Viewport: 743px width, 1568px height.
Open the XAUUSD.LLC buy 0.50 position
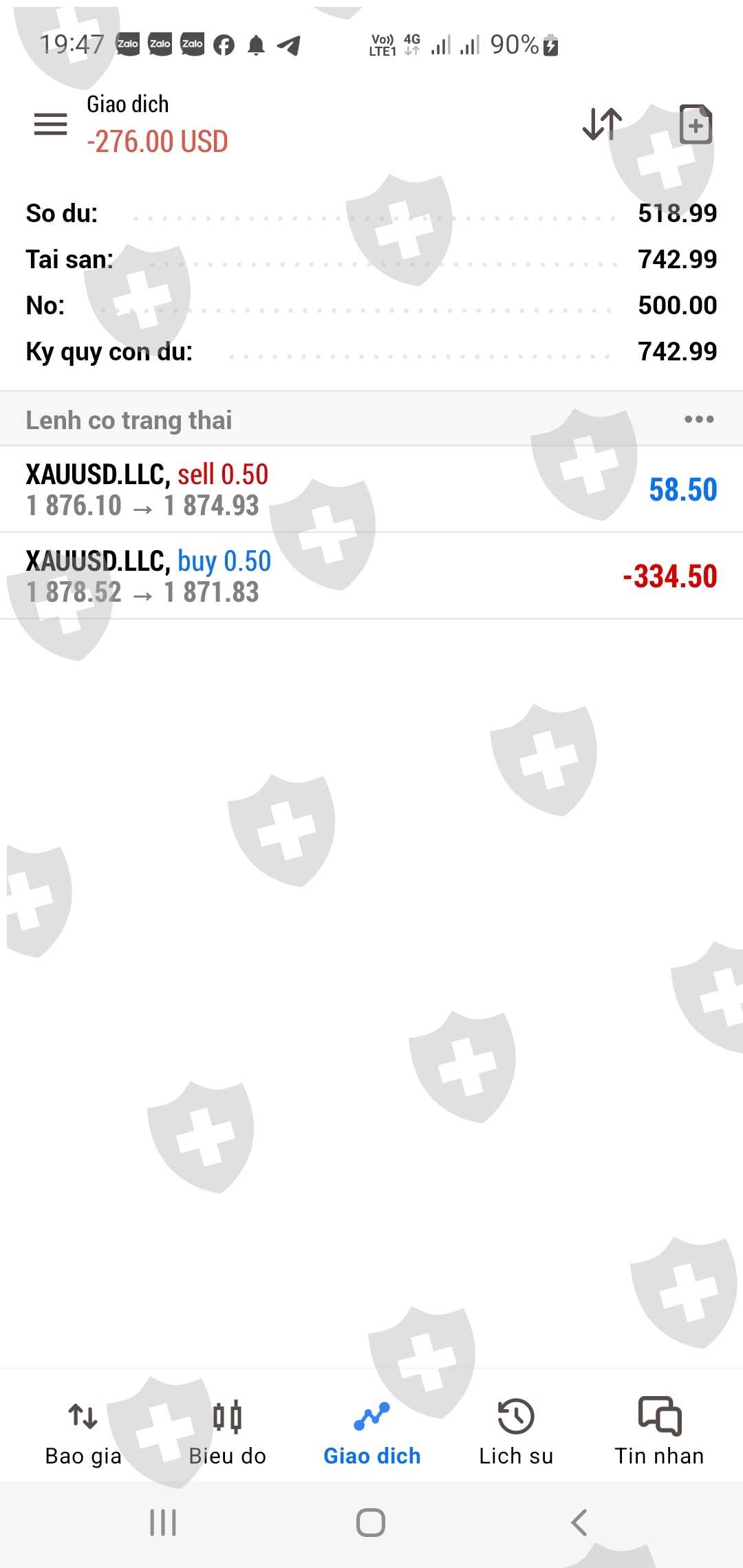[371, 576]
